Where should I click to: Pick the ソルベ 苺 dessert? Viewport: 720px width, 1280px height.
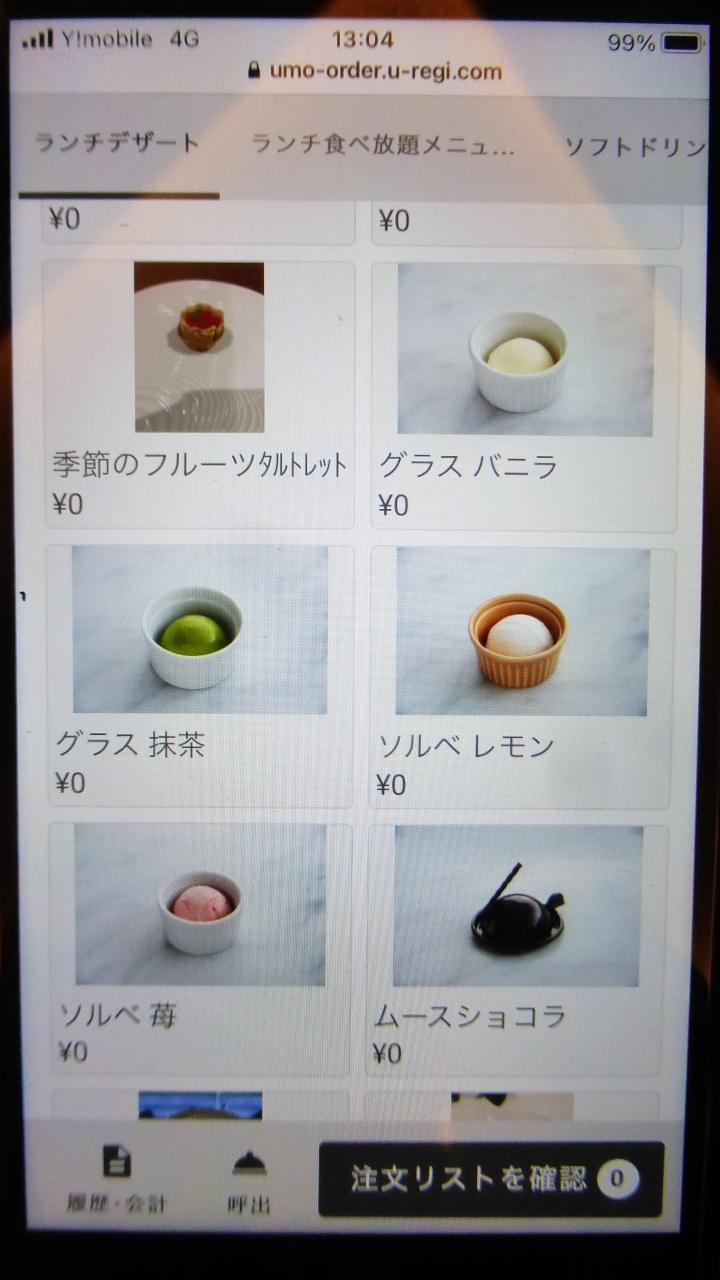click(x=200, y=947)
